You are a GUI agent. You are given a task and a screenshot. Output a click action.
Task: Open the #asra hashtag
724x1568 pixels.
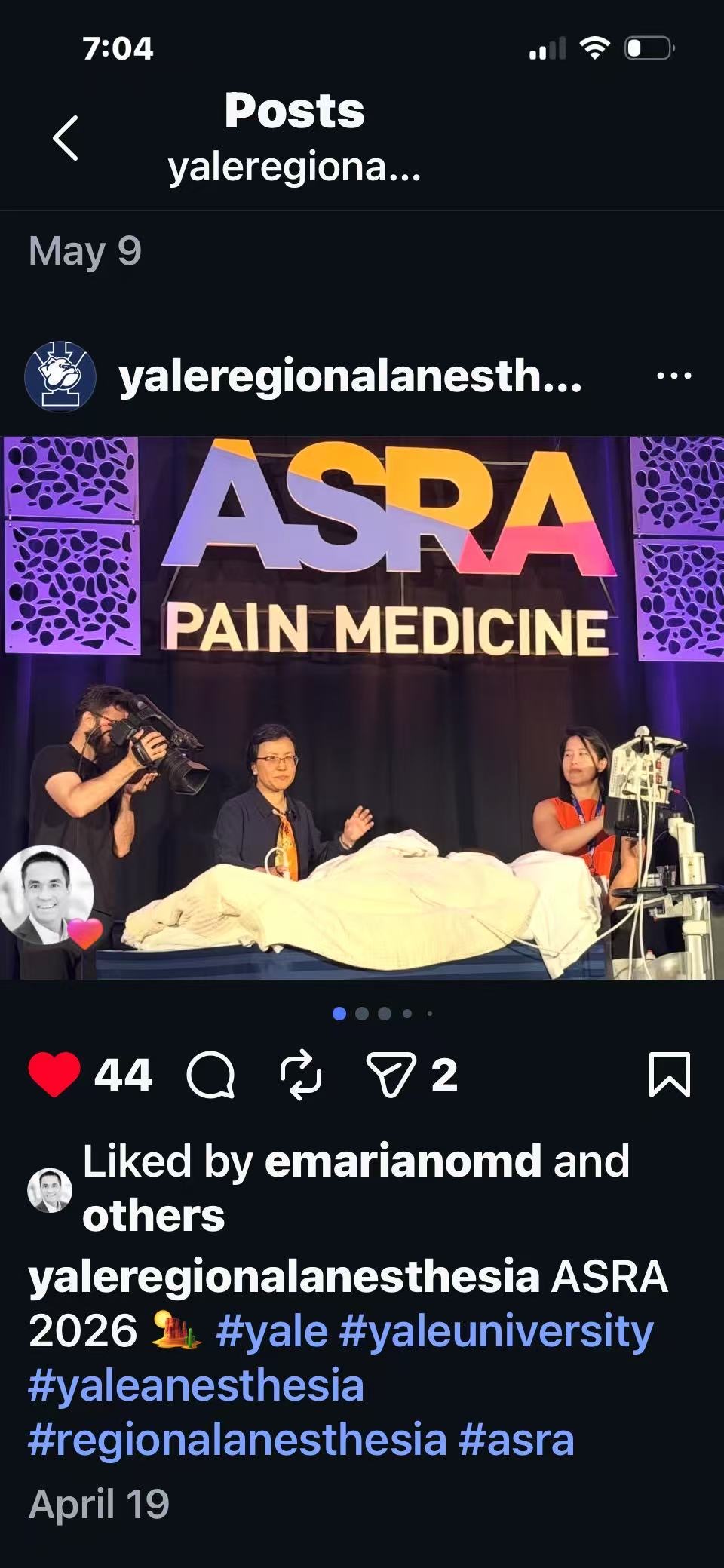(517, 1440)
